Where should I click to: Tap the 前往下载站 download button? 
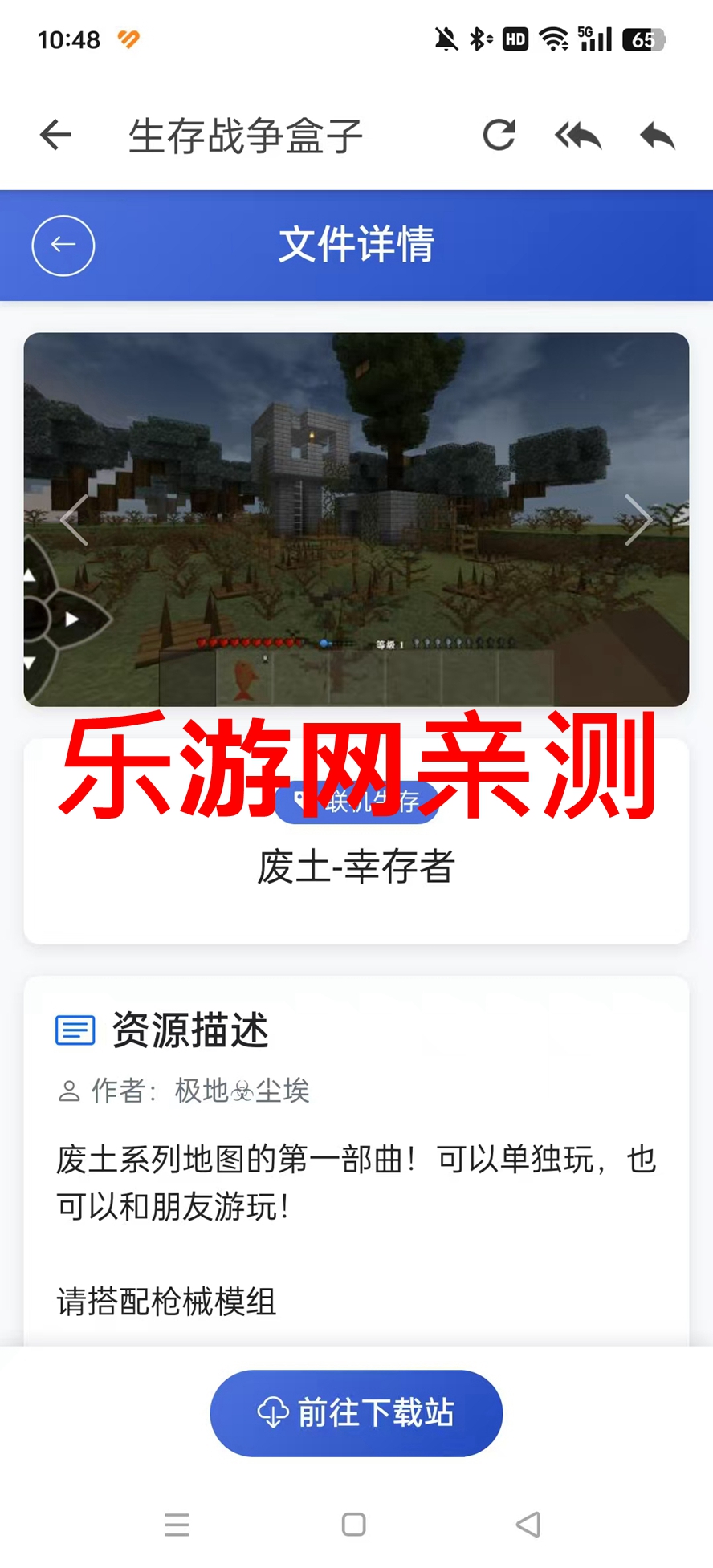point(356,1413)
